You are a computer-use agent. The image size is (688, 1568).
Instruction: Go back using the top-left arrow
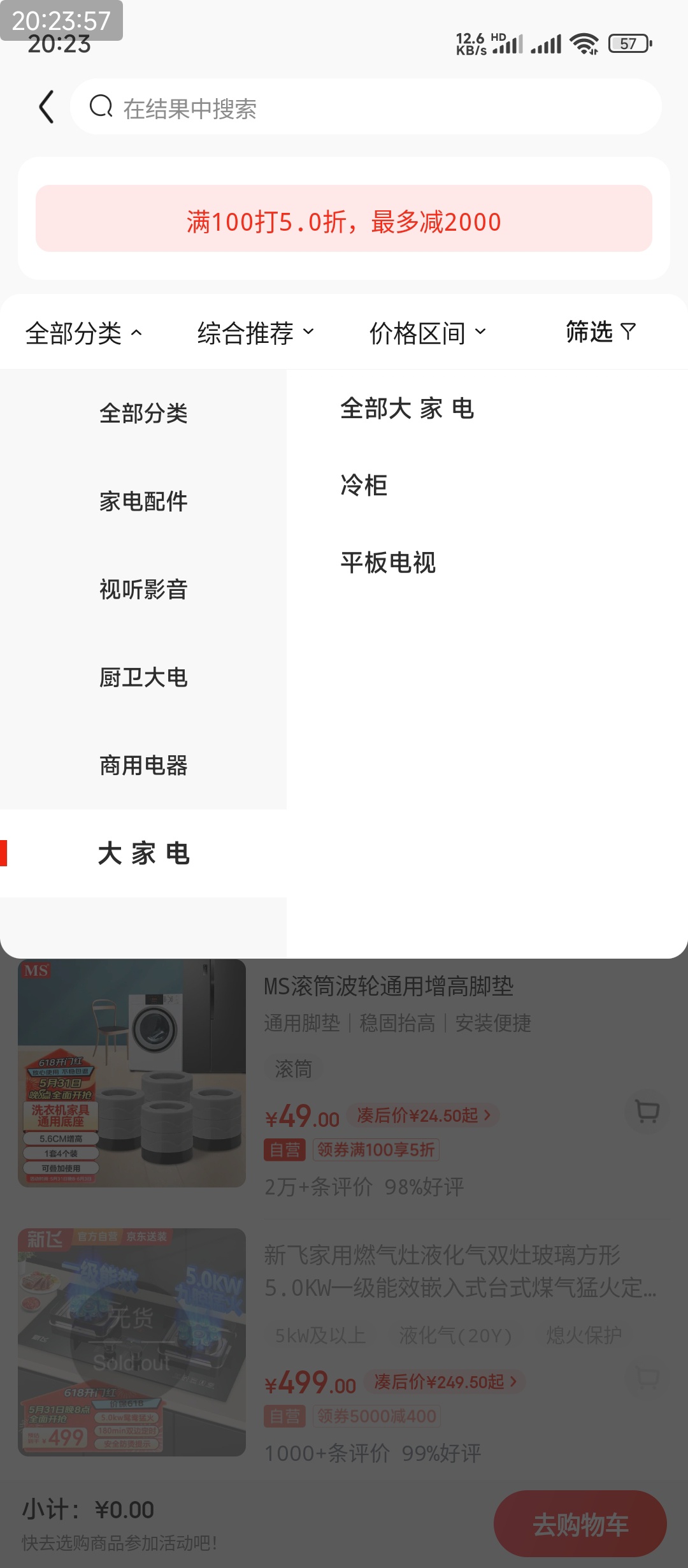click(x=47, y=107)
